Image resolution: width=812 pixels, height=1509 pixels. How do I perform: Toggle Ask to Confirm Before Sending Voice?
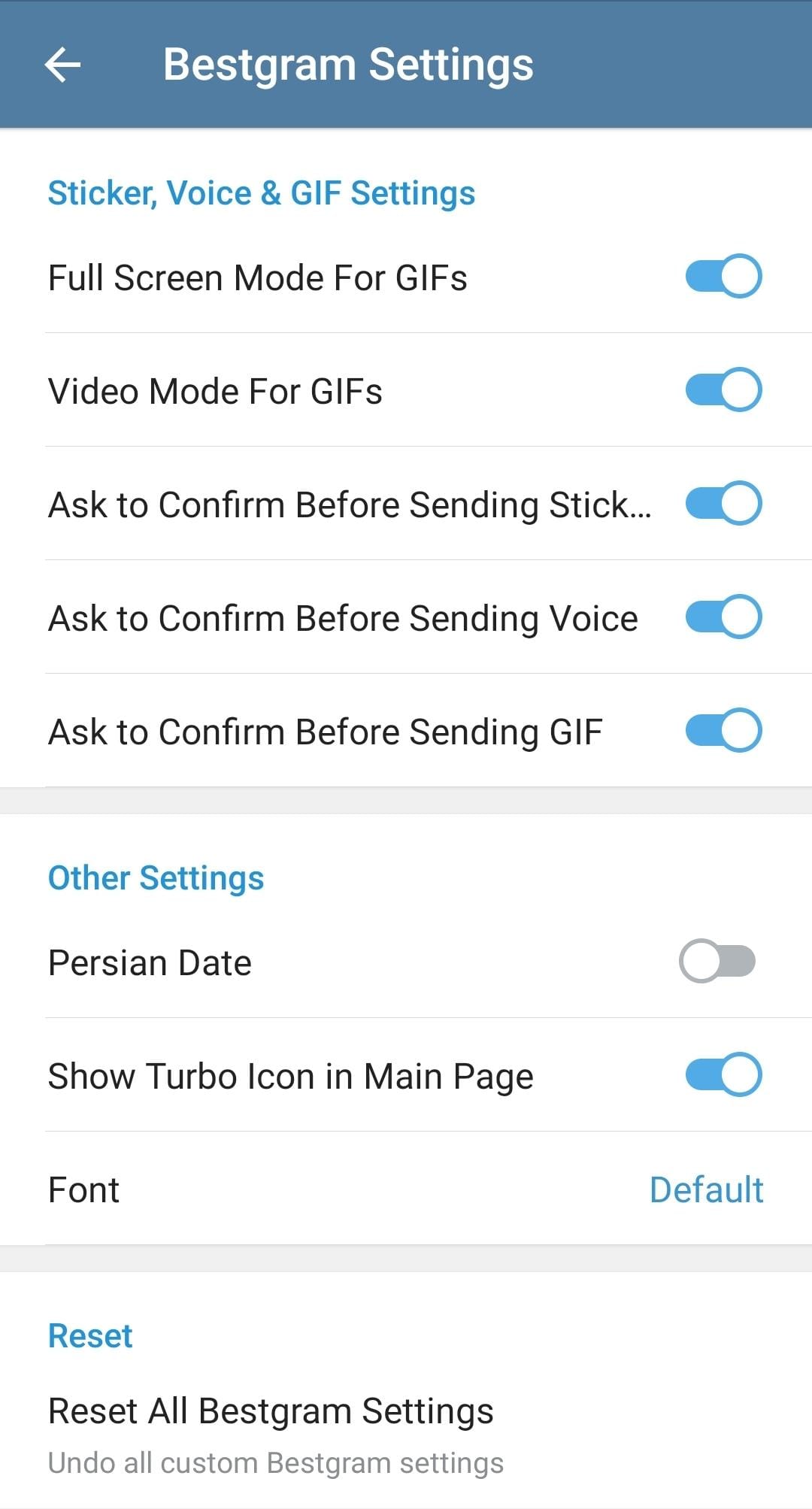click(723, 617)
